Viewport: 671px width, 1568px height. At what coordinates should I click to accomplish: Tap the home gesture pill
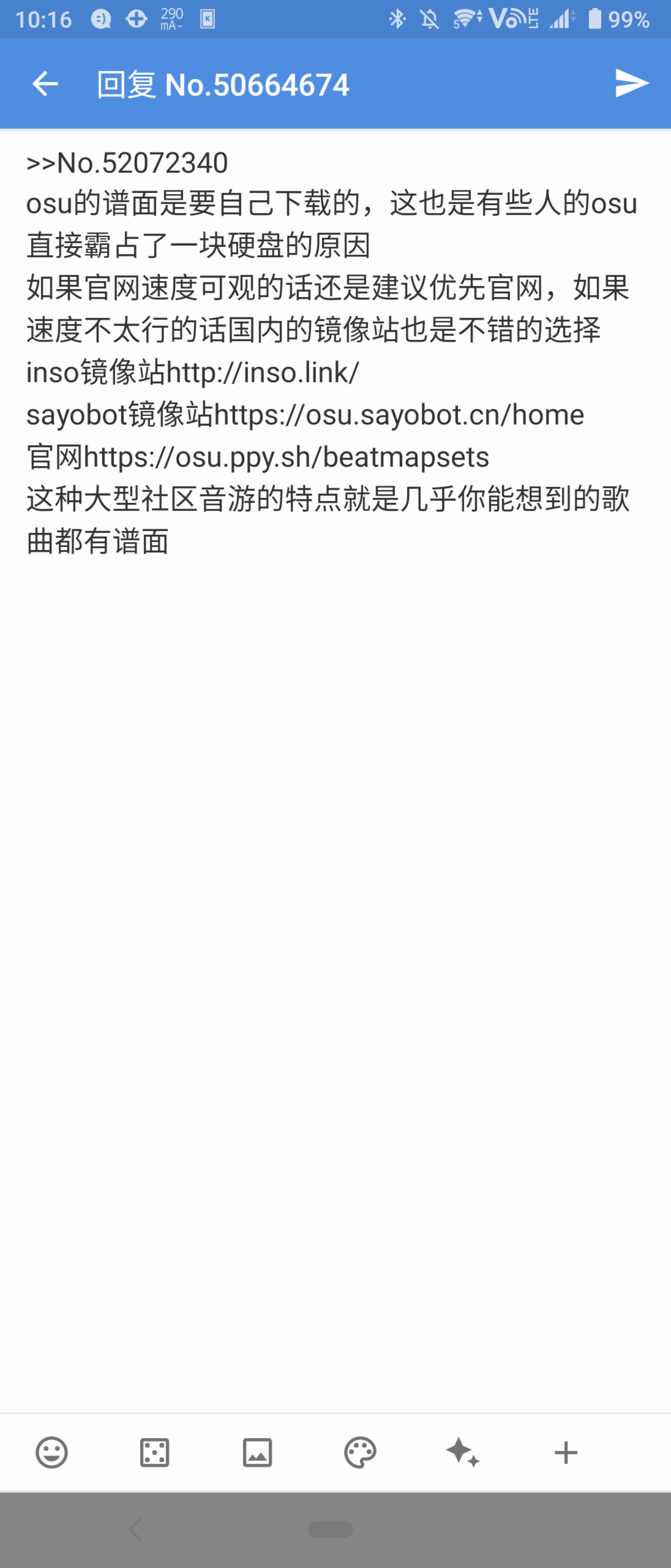point(330,1529)
